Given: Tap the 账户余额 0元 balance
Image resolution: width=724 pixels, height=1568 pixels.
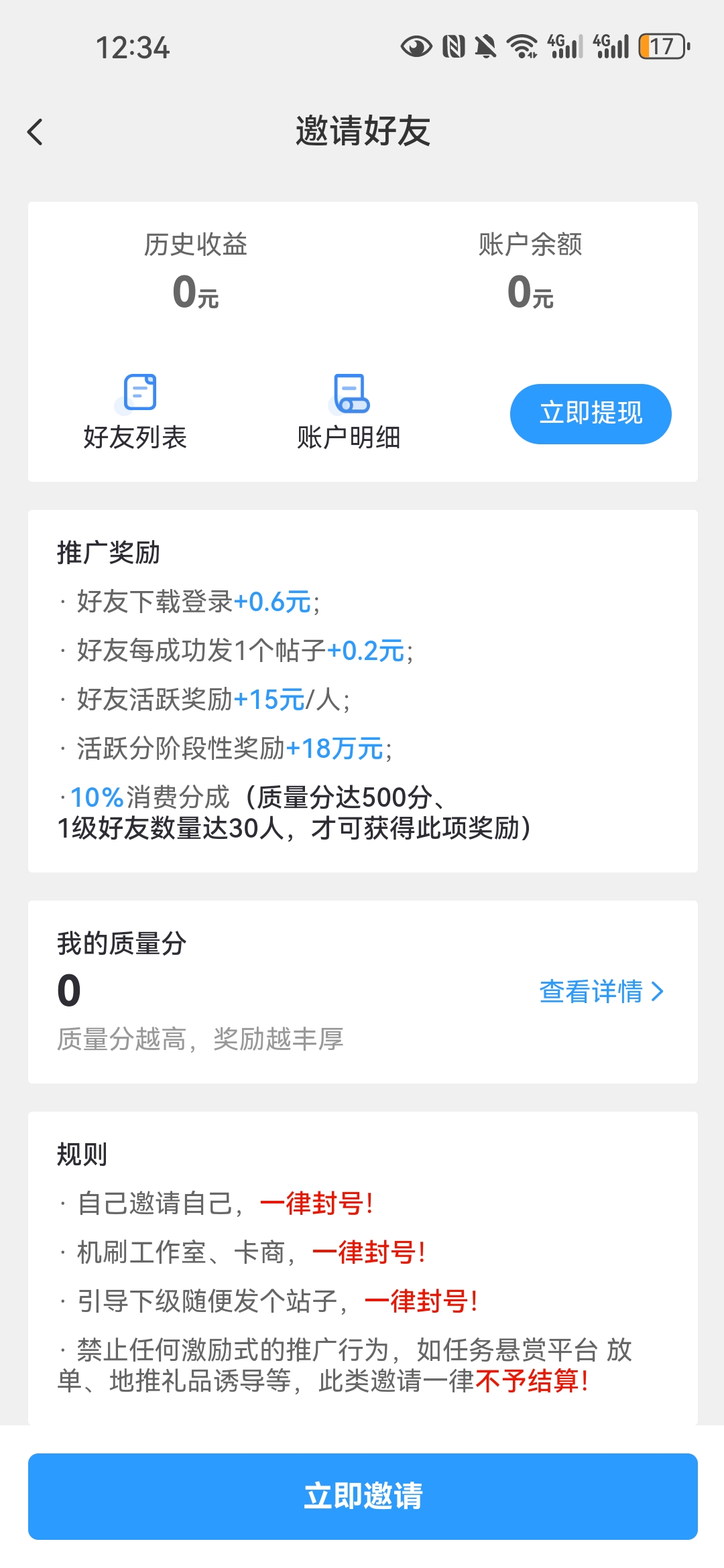Looking at the screenshot, I should [529, 293].
